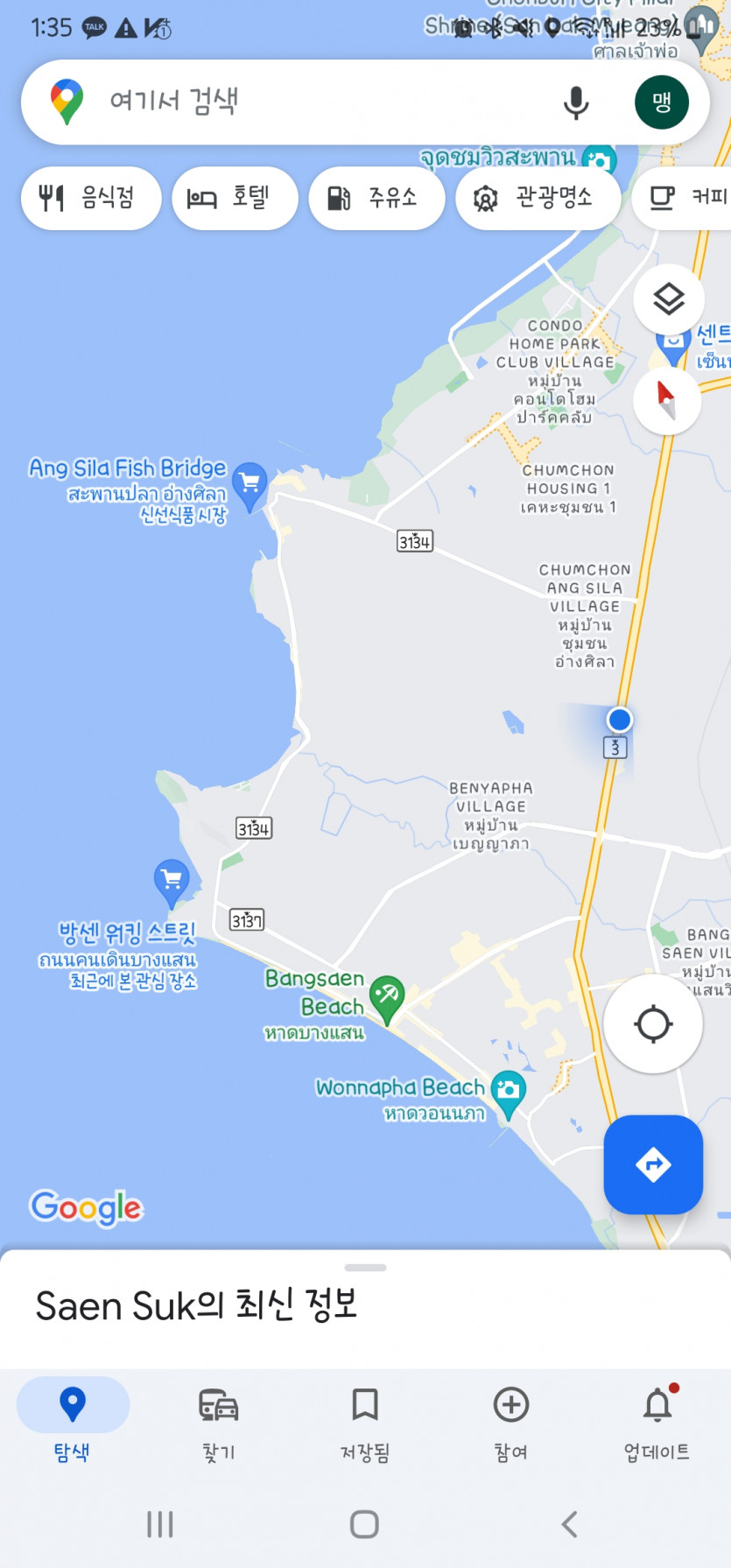
Task: Switch to the 찾기 tab
Action: (219, 1420)
